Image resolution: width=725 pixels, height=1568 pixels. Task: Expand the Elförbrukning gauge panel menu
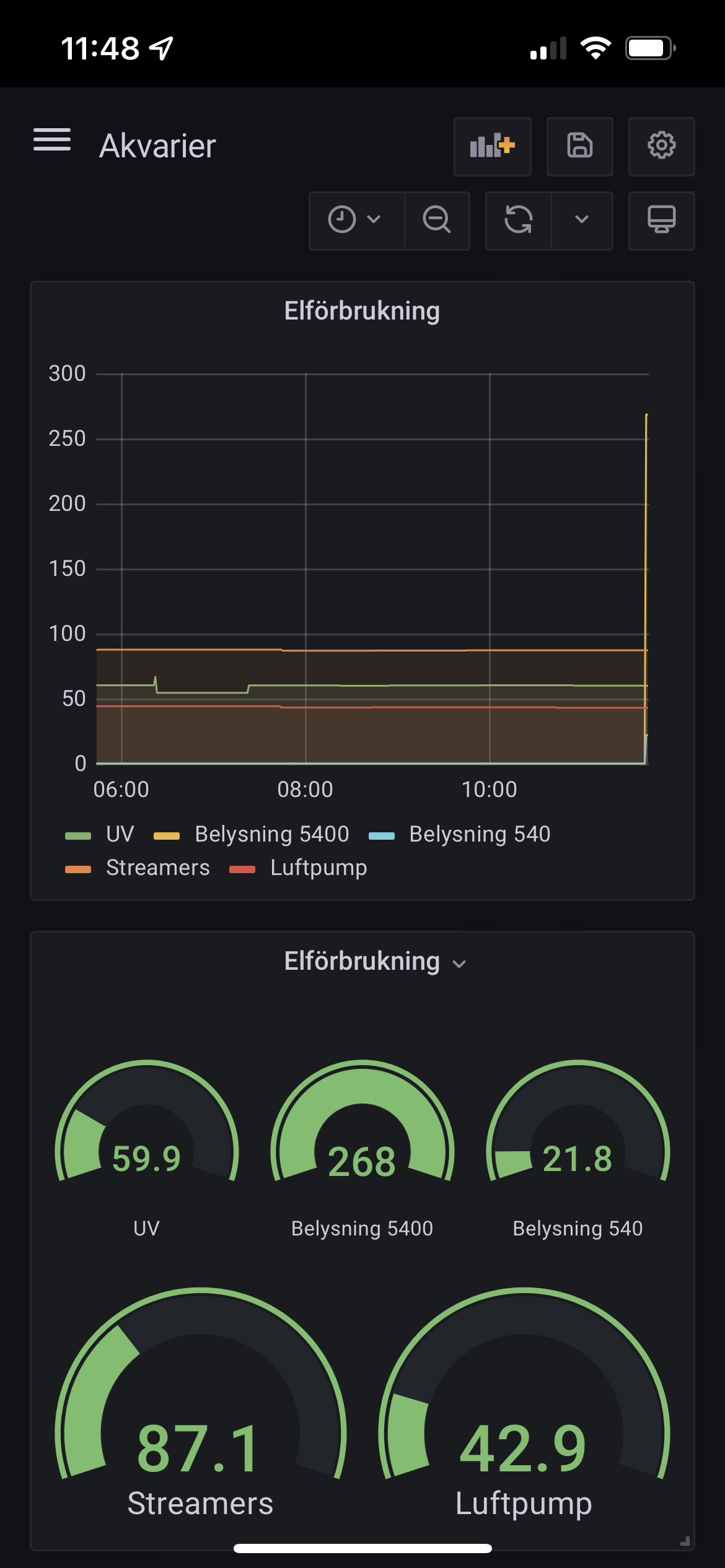(375, 962)
